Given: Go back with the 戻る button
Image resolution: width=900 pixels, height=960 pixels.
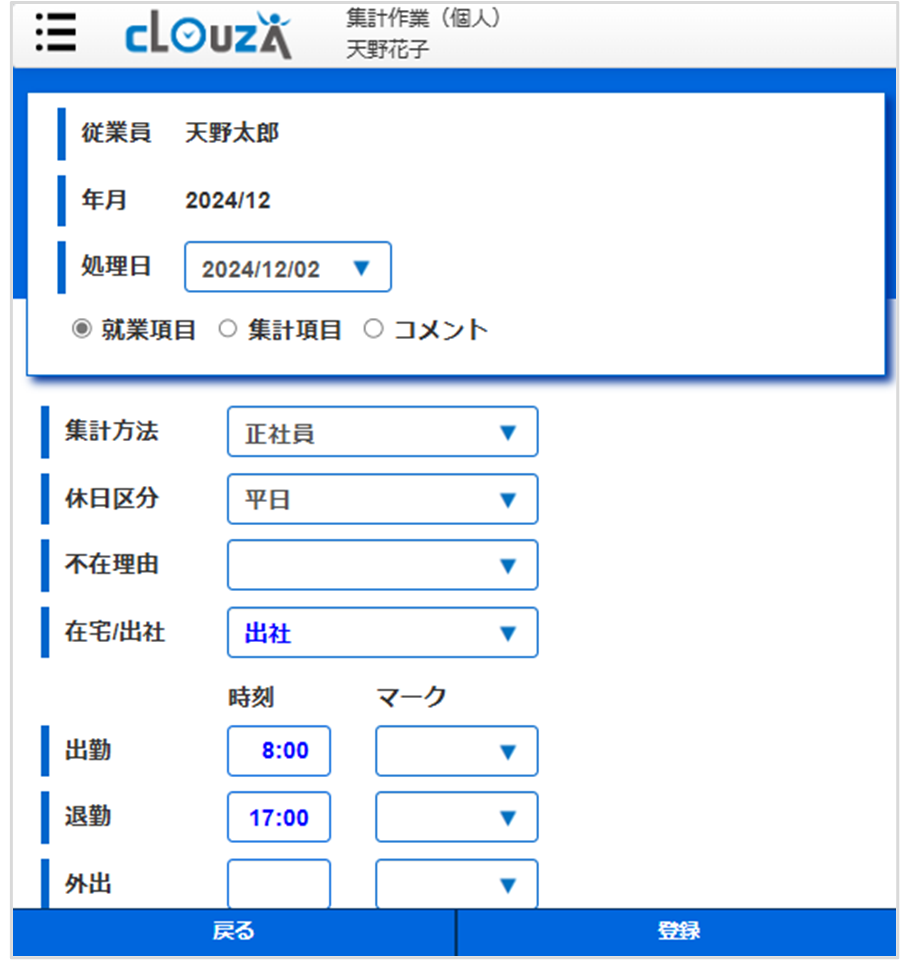Looking at the screenshot, I should (x=234, y=932).
